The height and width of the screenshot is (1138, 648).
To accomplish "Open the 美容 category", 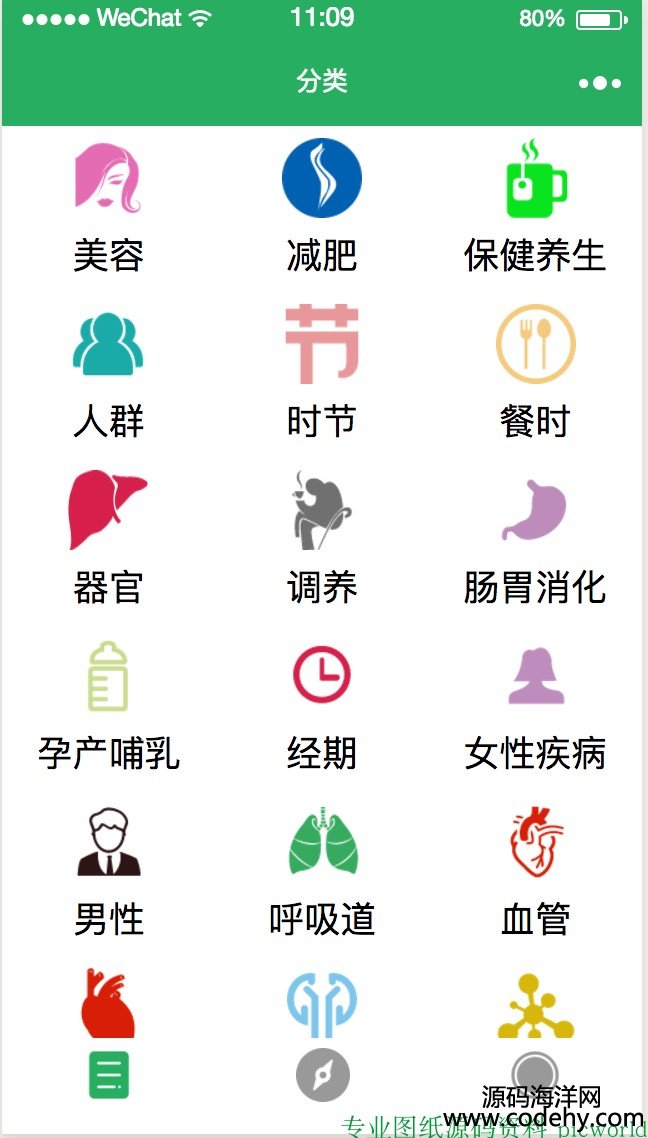I will 108,206.
